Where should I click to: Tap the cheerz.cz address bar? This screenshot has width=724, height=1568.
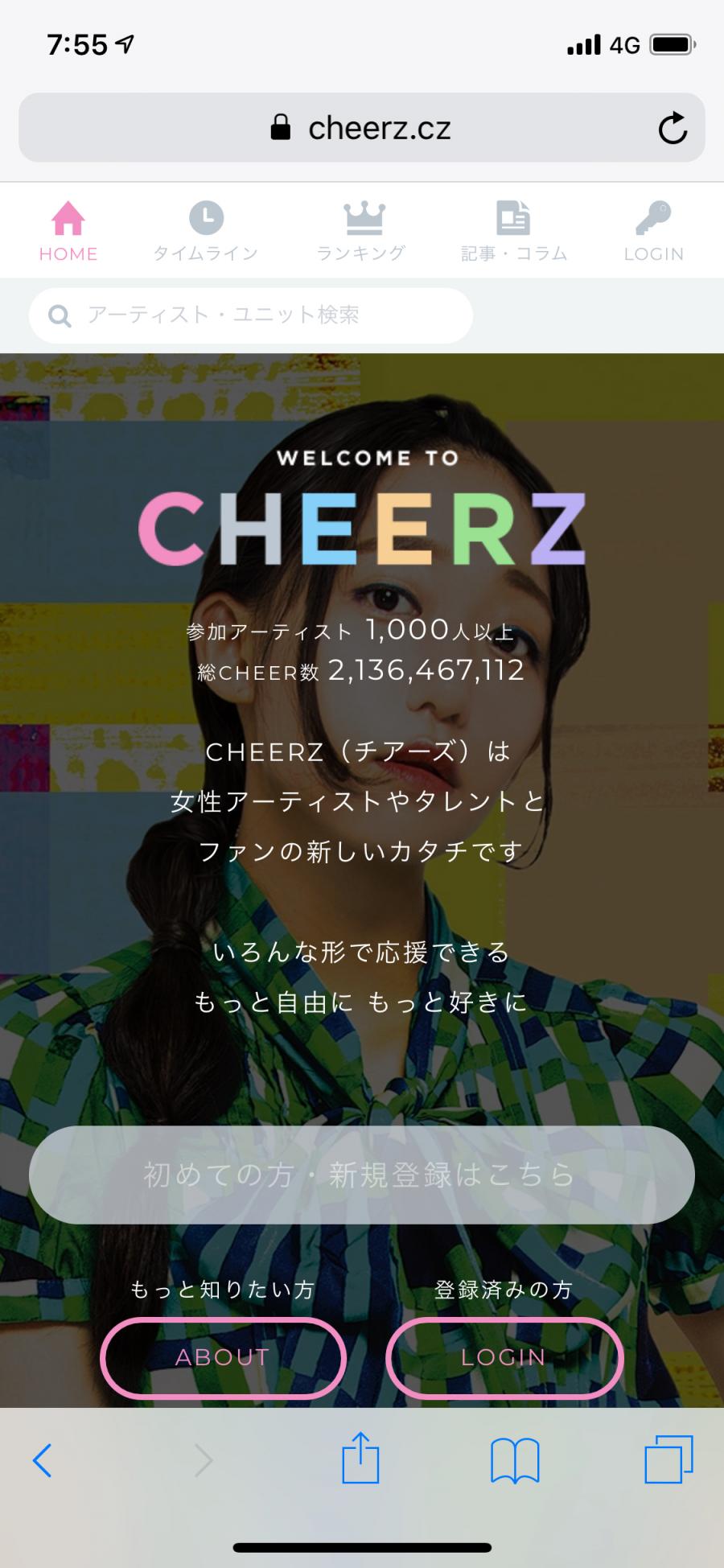pos(362,128)
